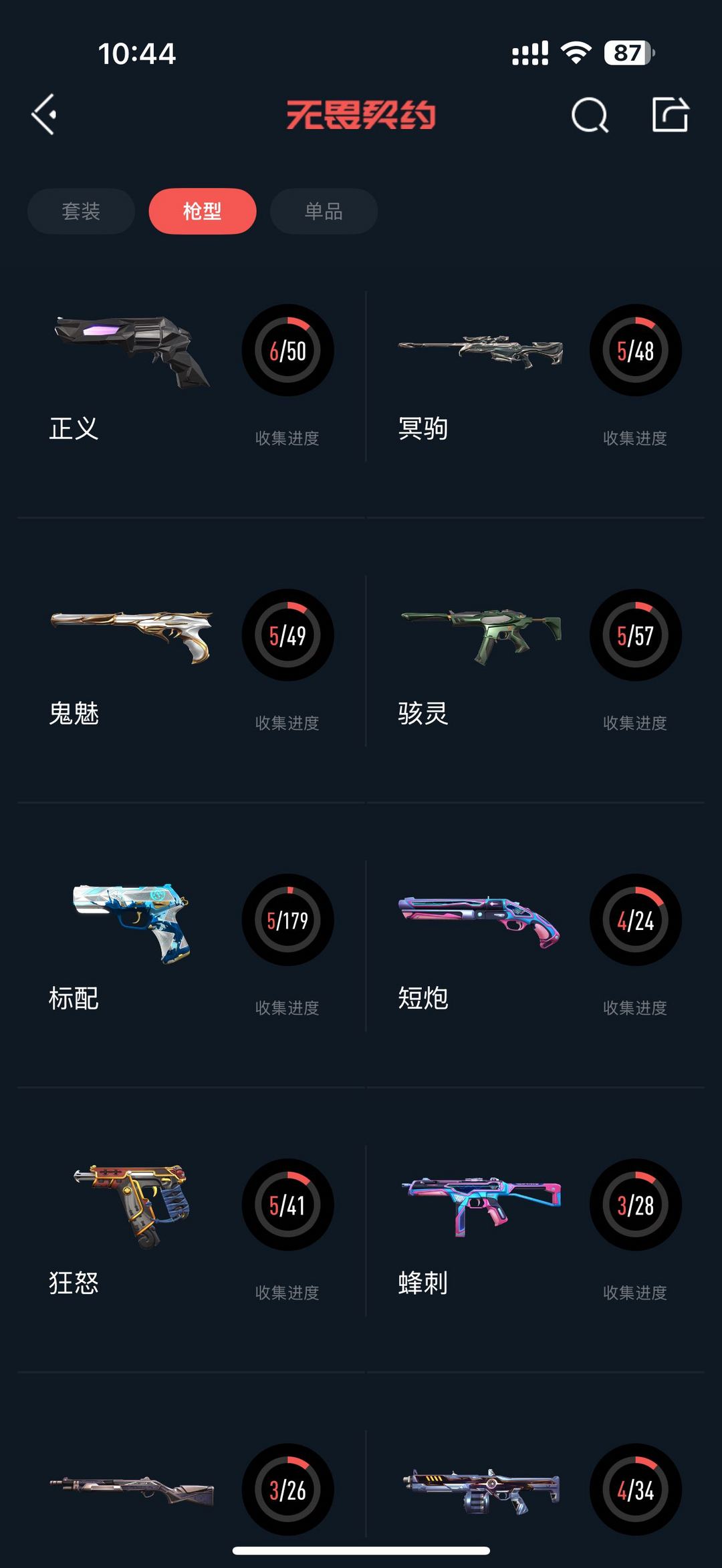Show the 蜂刺 skin collection
Viewport: 722px width, 1568px height.
[x=481, y=1228]
